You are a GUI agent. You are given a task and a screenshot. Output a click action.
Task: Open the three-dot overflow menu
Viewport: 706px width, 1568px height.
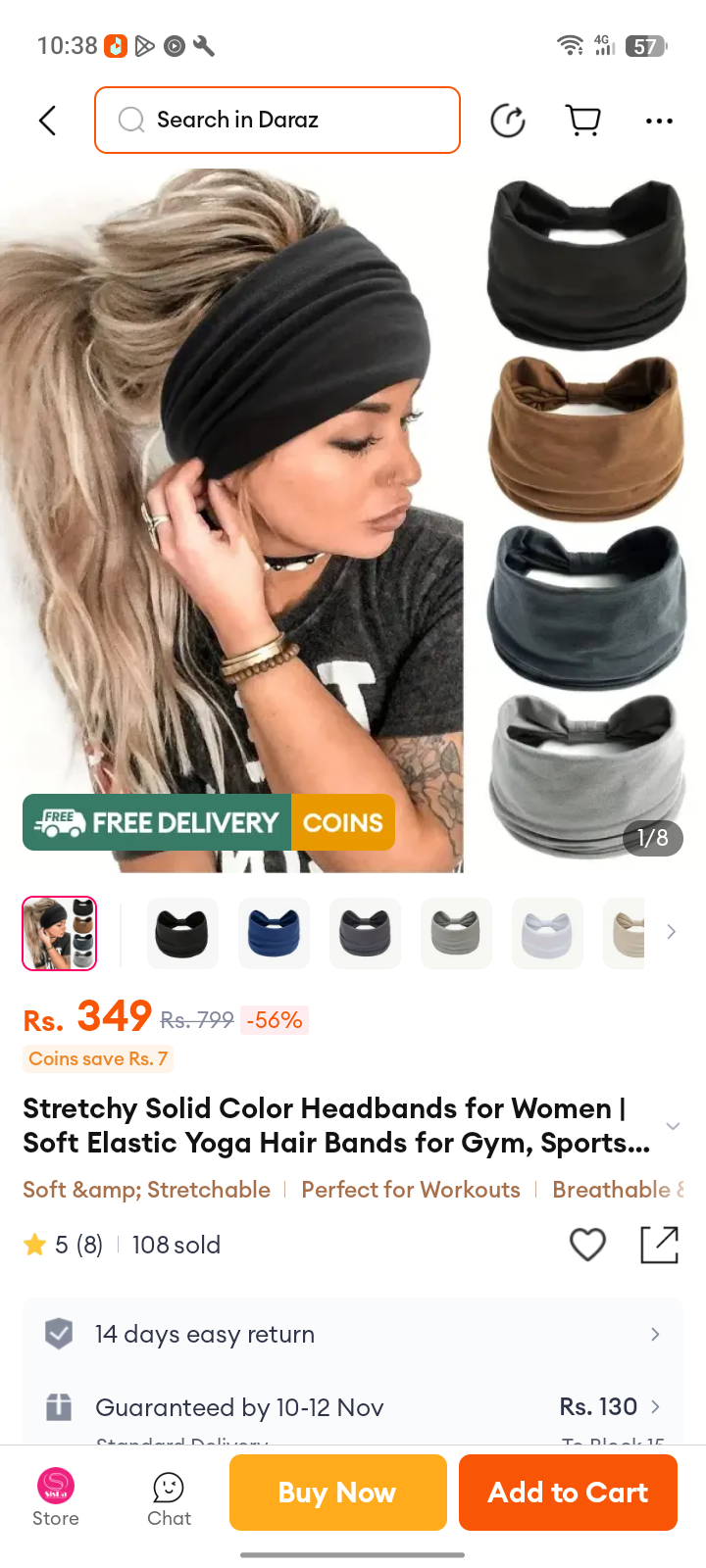(x=659, y=121)
